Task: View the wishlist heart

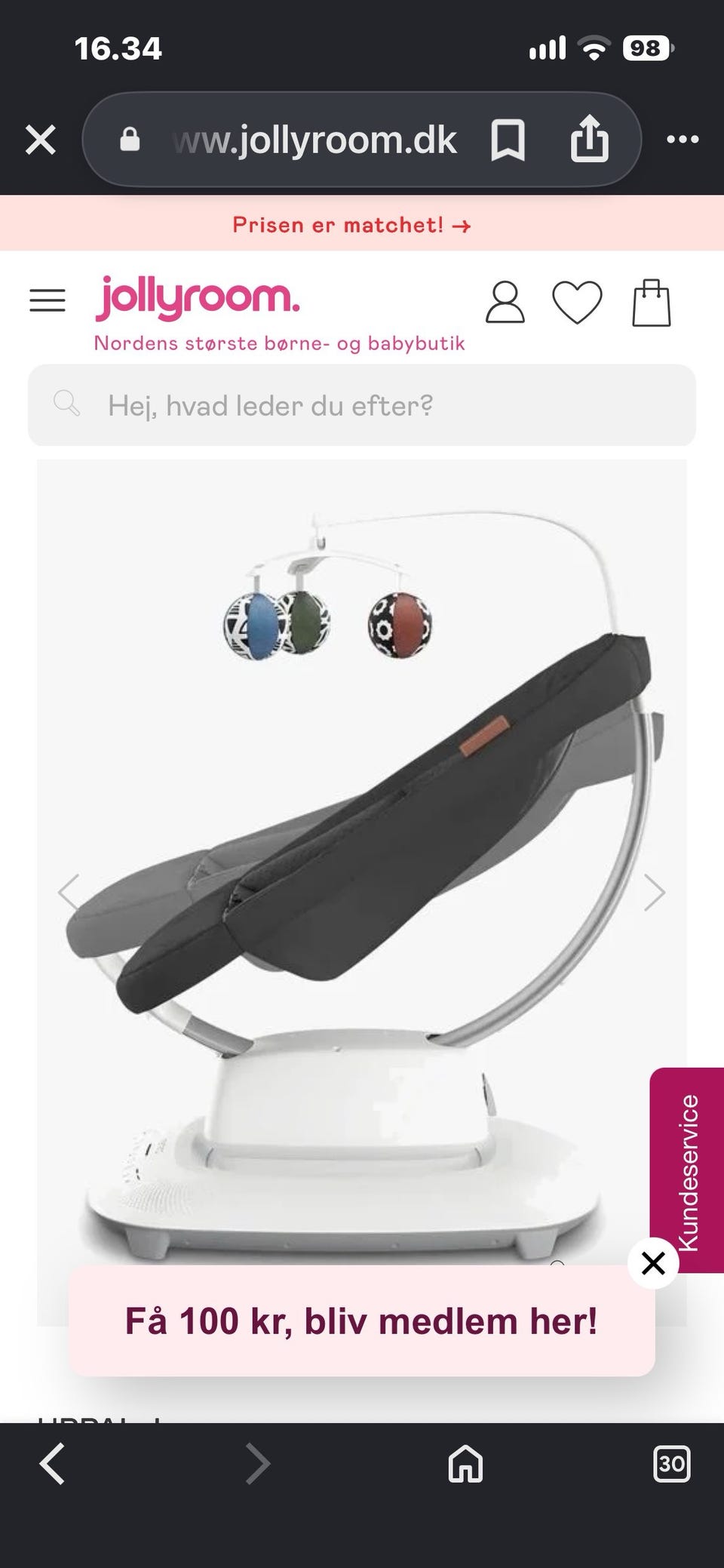Action: click(577, 303)
